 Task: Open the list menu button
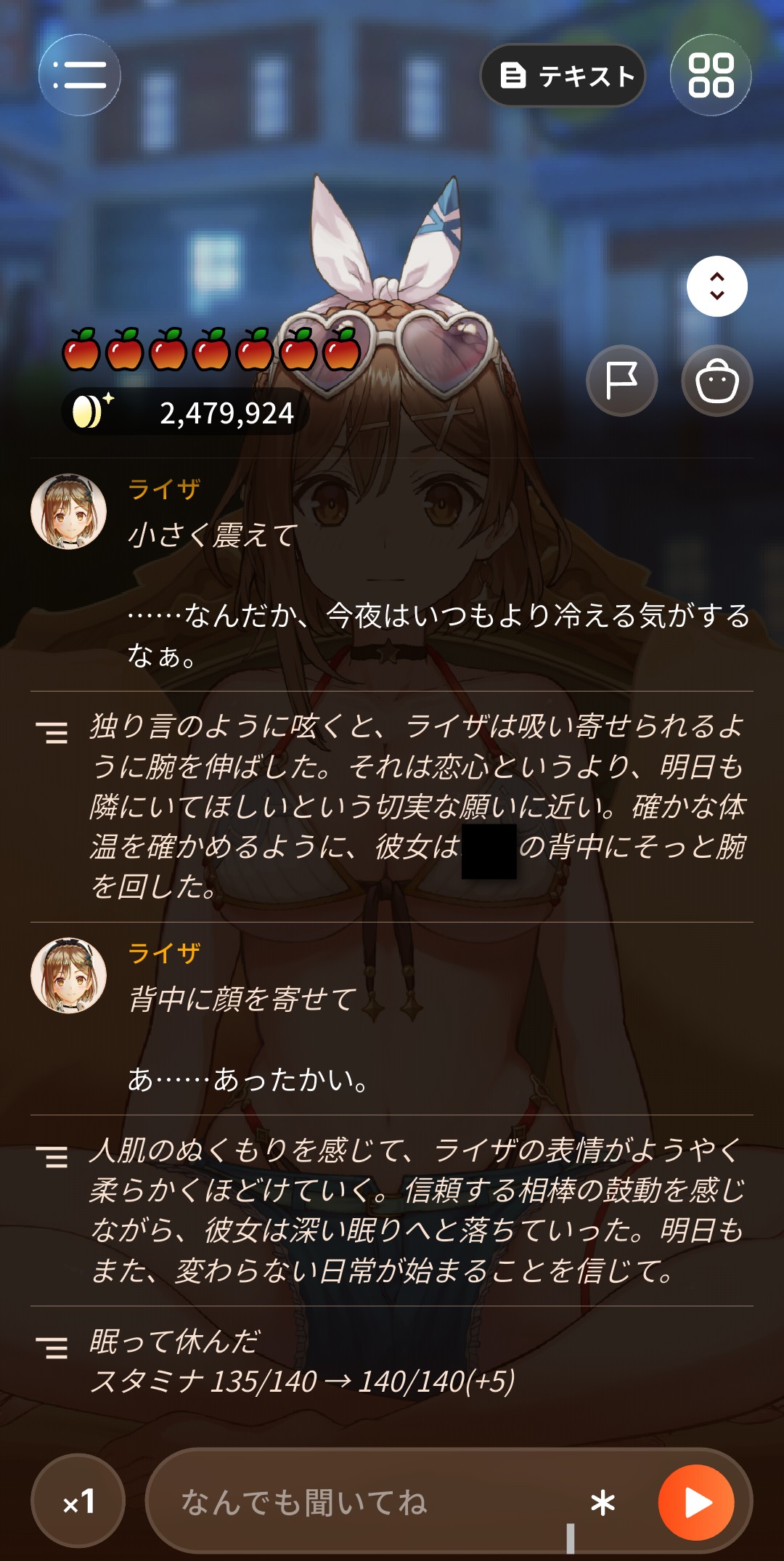(x=80, y=75)
